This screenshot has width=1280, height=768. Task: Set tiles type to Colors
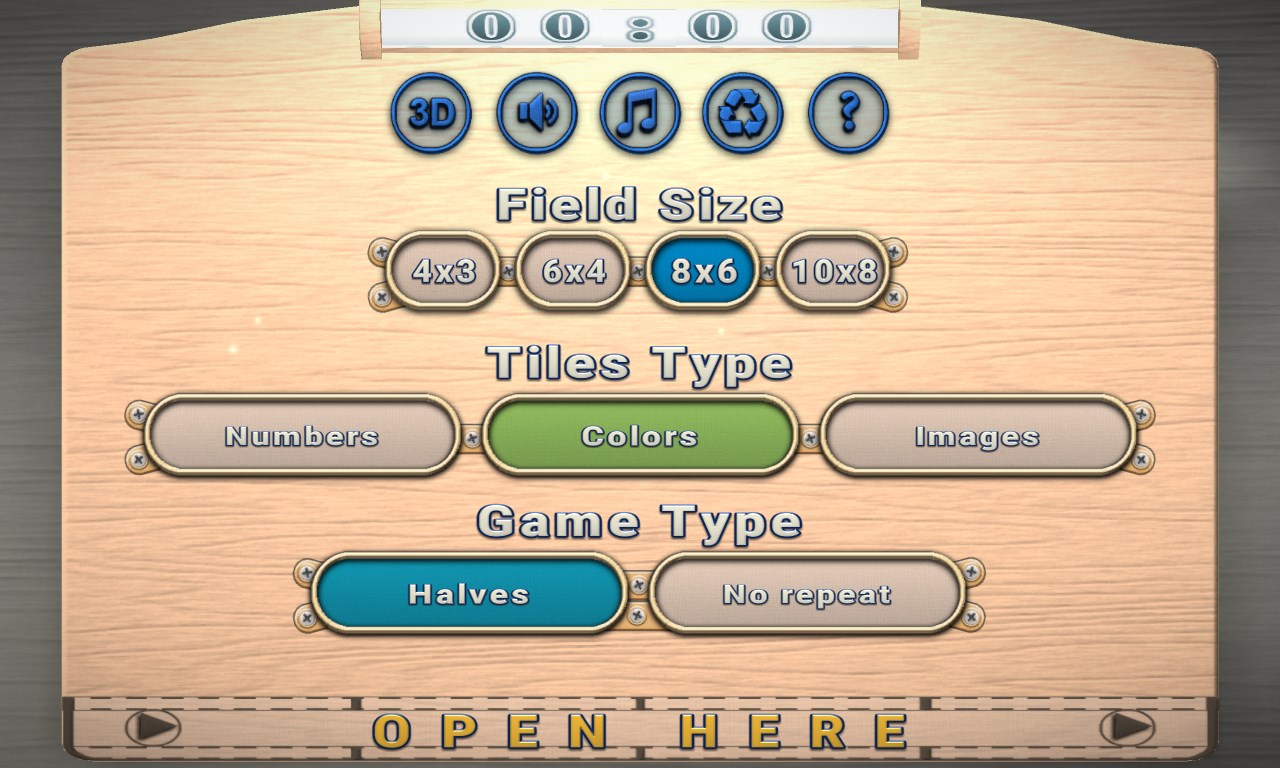coord(639,435)
